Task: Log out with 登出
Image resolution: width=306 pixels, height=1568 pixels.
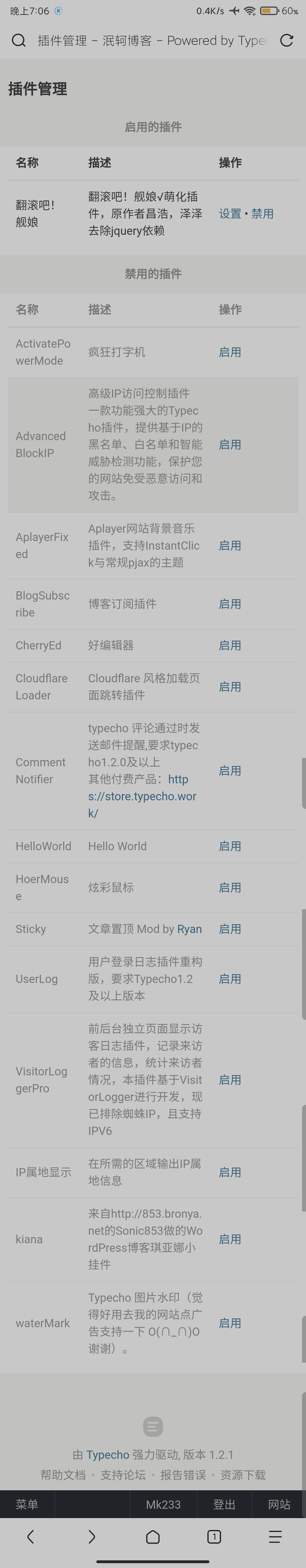Action: tap(224, 1504)
